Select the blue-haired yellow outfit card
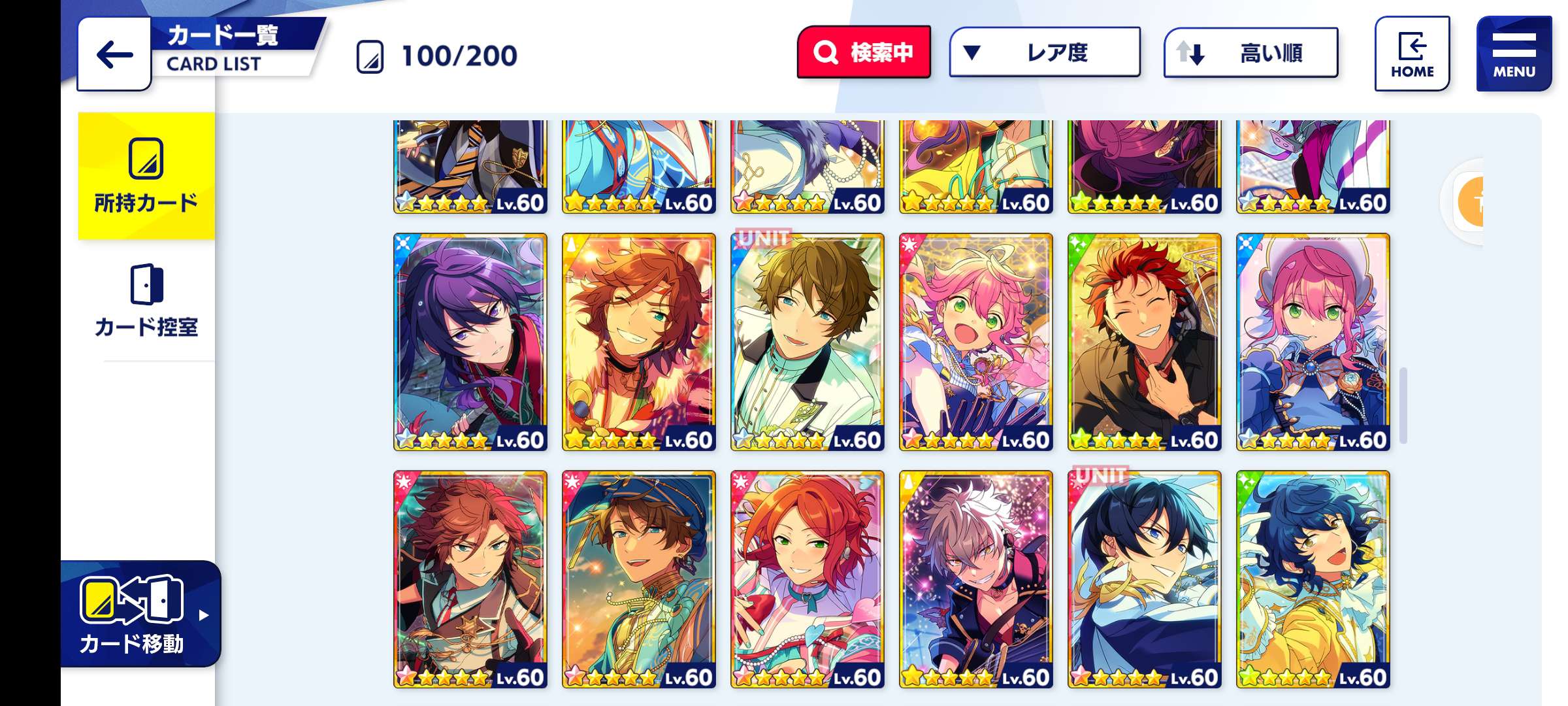 (1313, 579)
